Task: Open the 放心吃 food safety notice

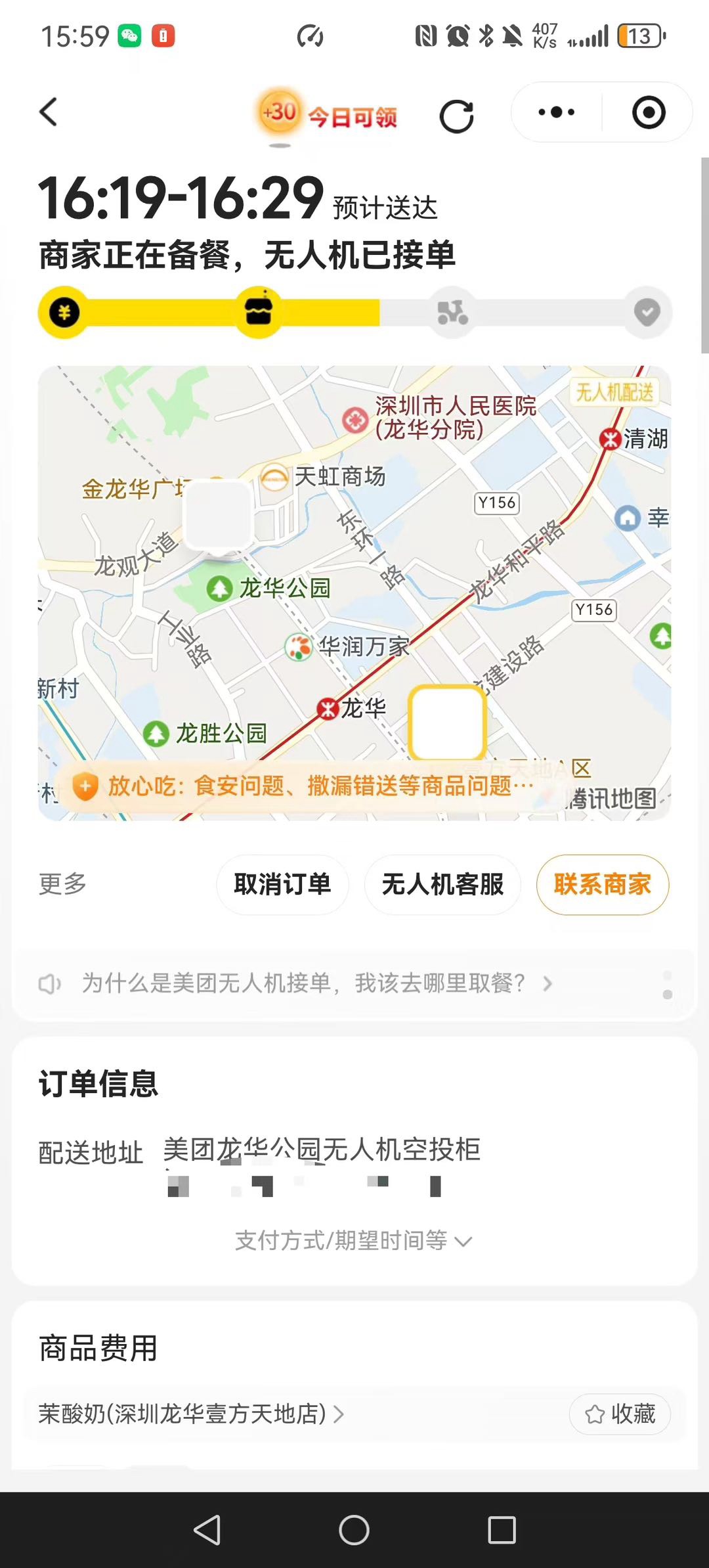Action: click(309, 786)
